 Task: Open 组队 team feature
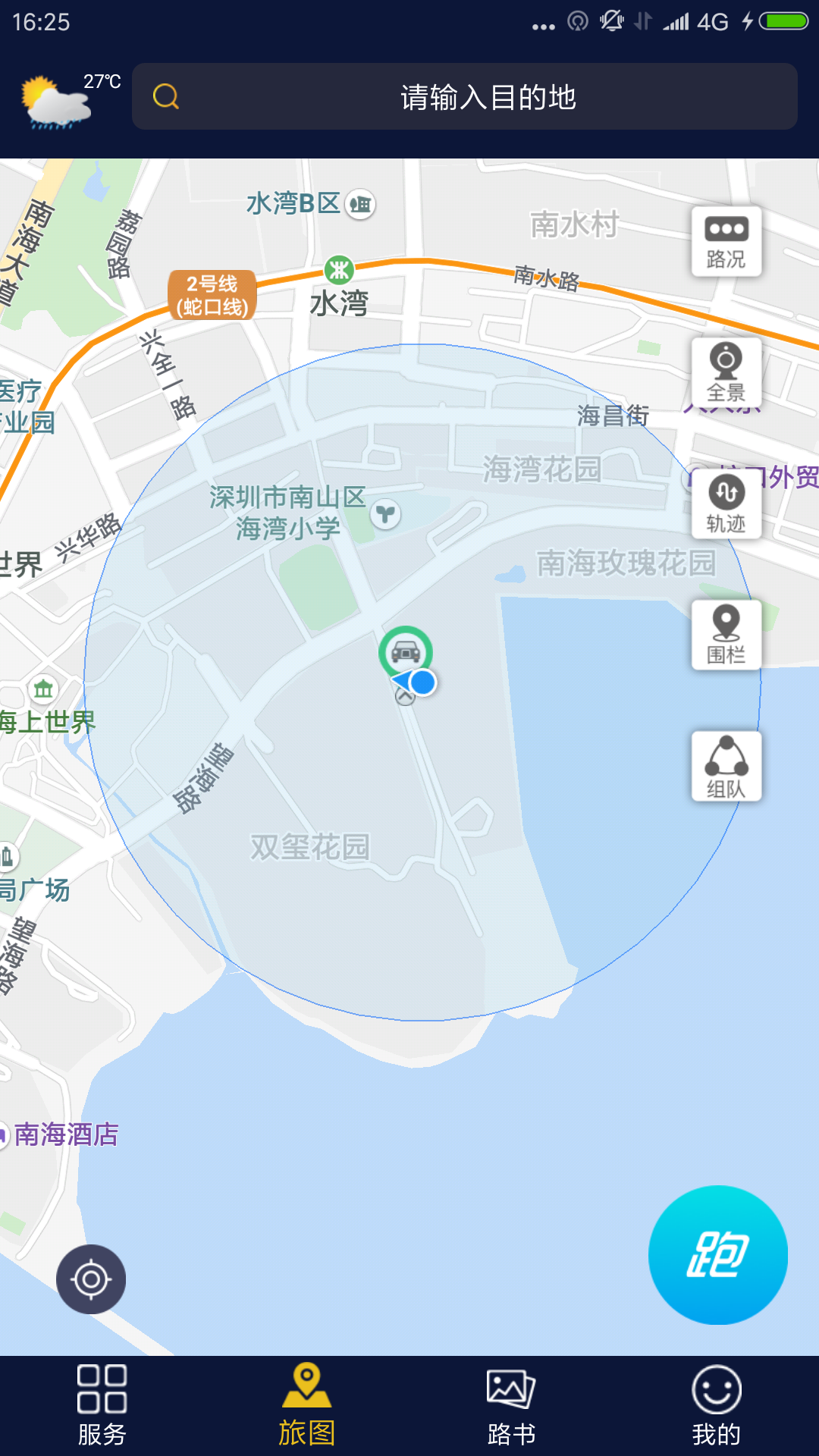point(726,766)
